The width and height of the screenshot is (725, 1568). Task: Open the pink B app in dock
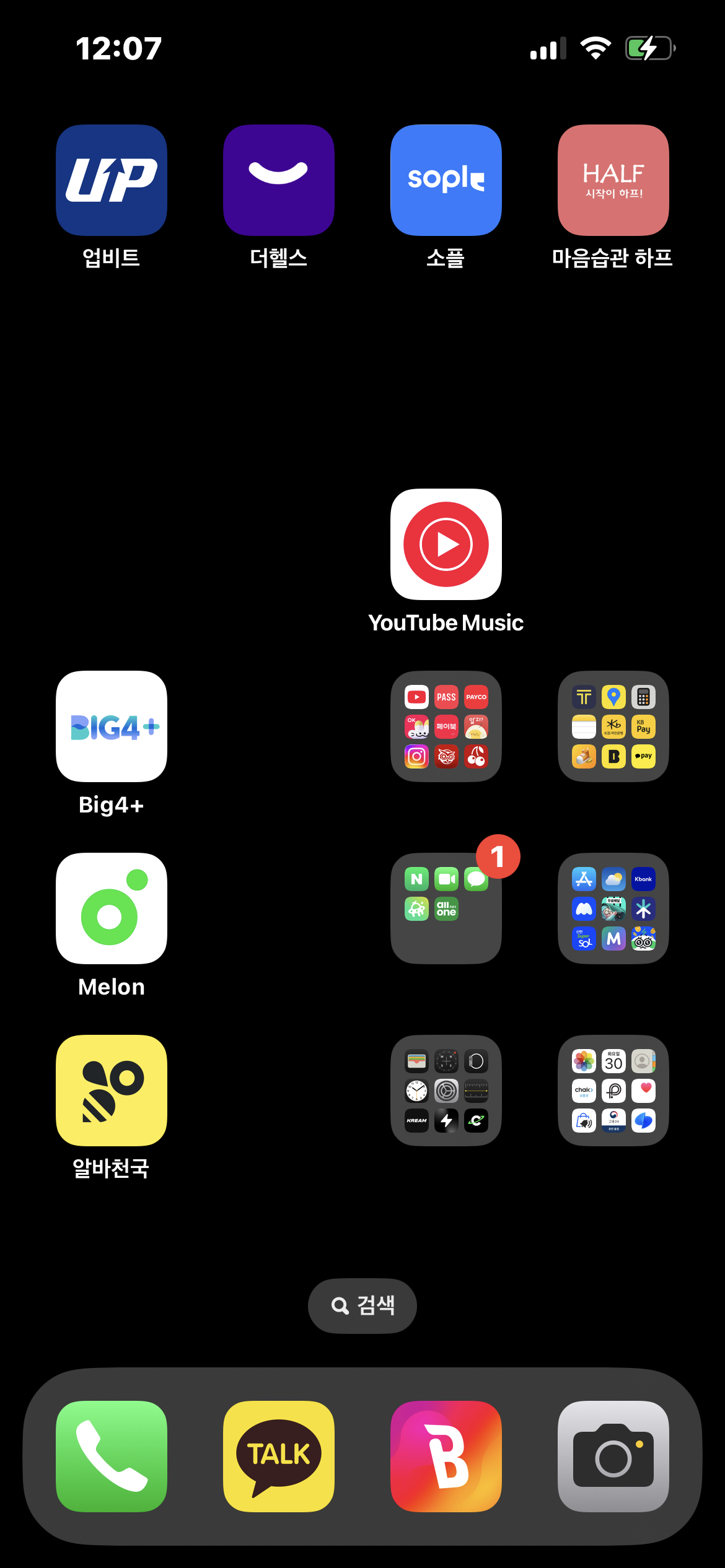click(446, 1456)
